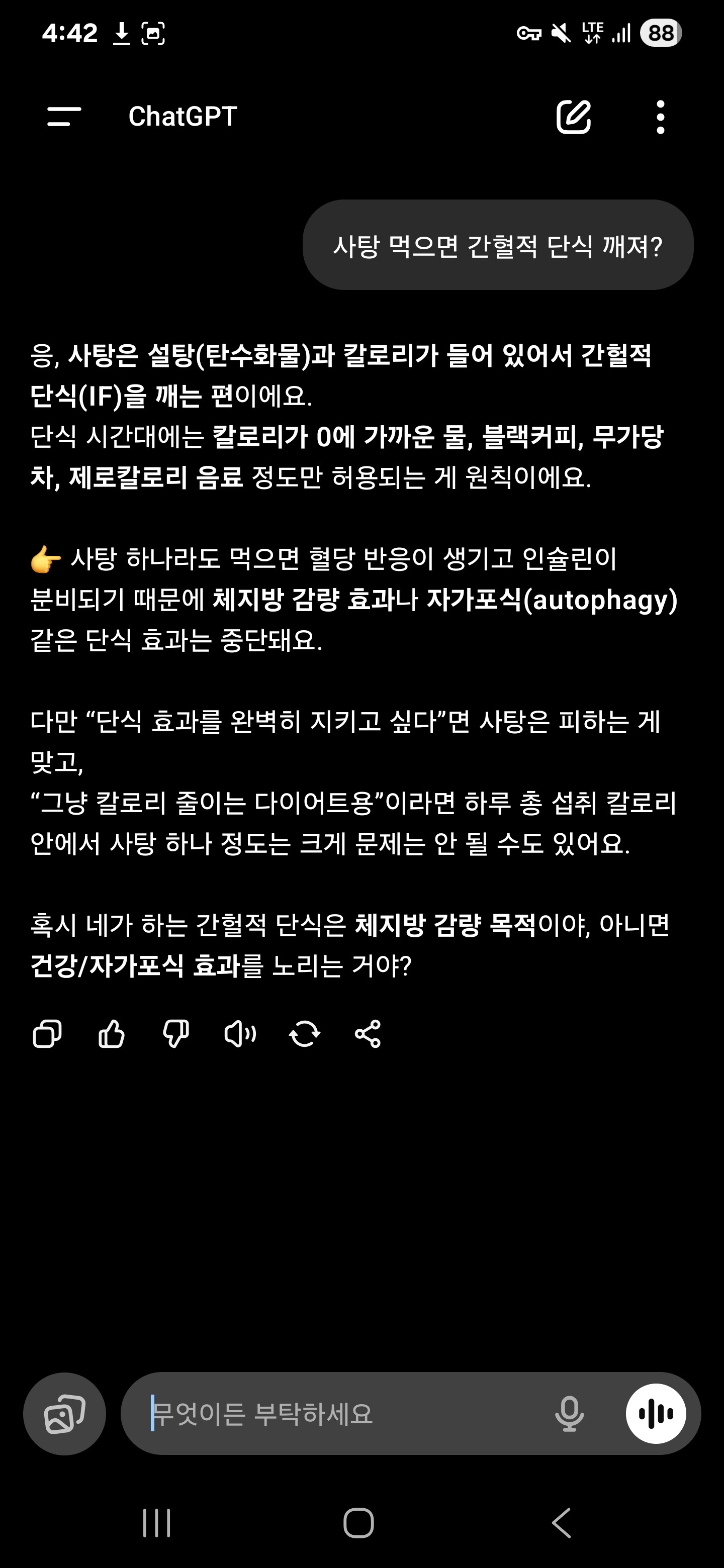The height and width of the screenshot is (1568, 724).
Task: Like the response with thumbs up
Action: click(x=112, y=1034)
